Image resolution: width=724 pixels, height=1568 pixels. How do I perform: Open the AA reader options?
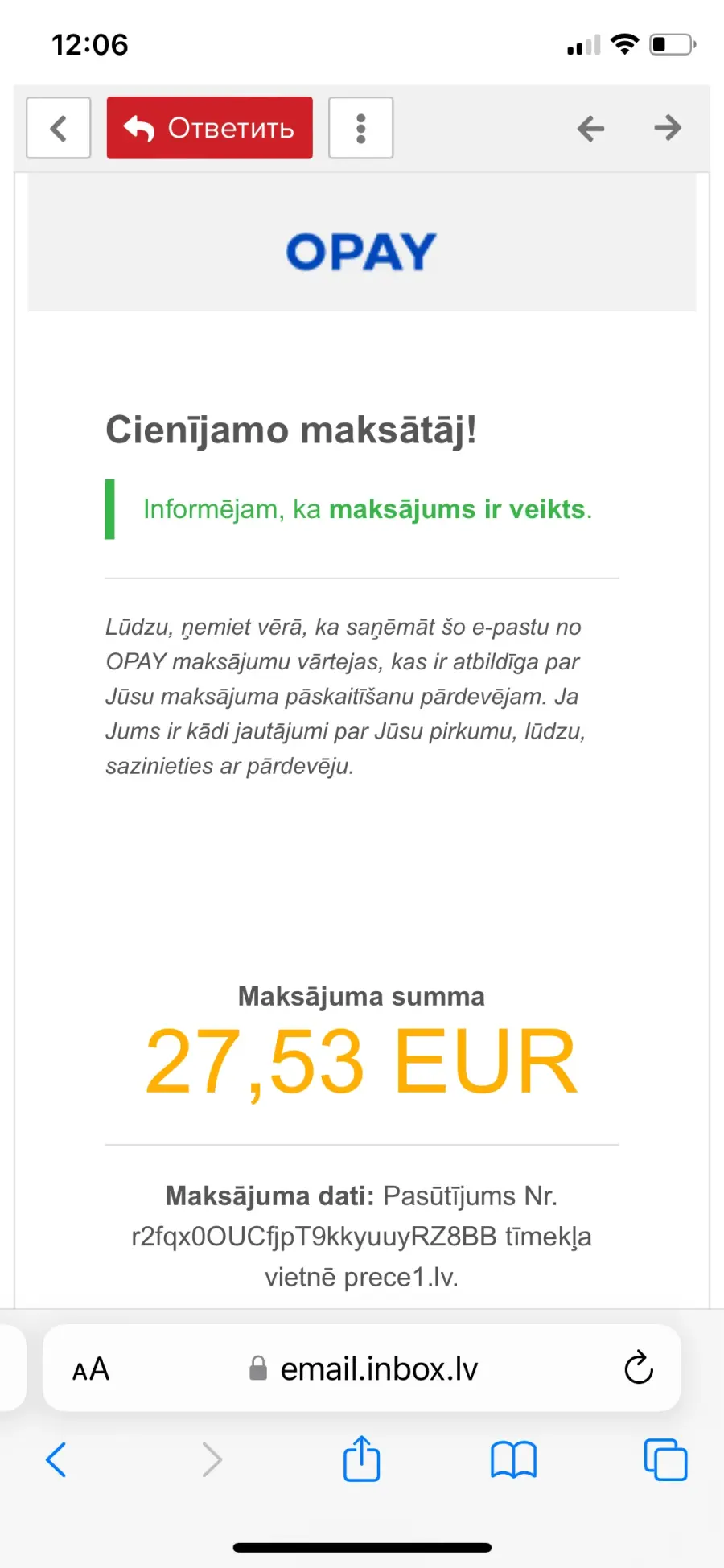pos(91,1368)
